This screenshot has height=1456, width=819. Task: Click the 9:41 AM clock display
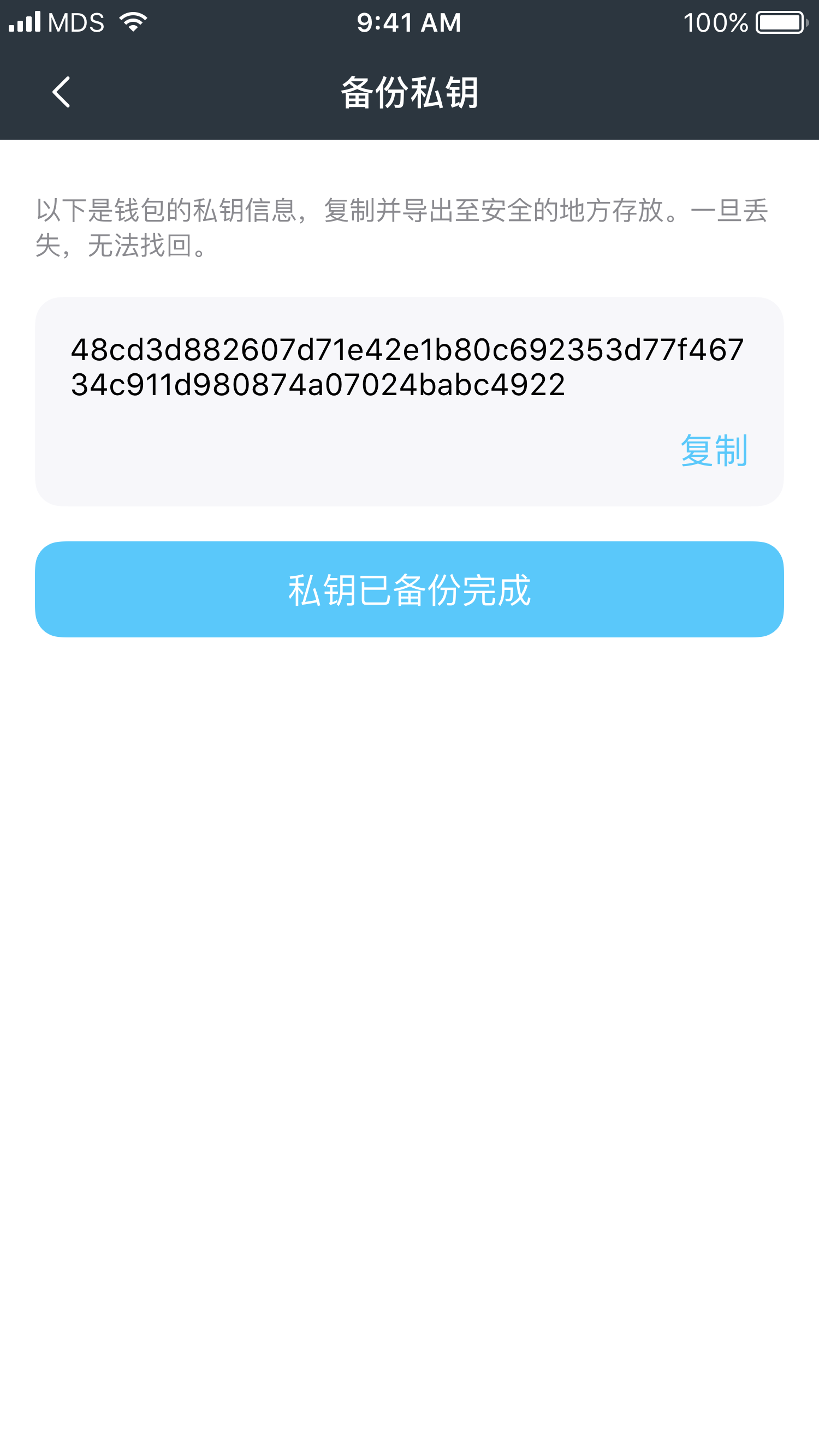coord(409,22)
